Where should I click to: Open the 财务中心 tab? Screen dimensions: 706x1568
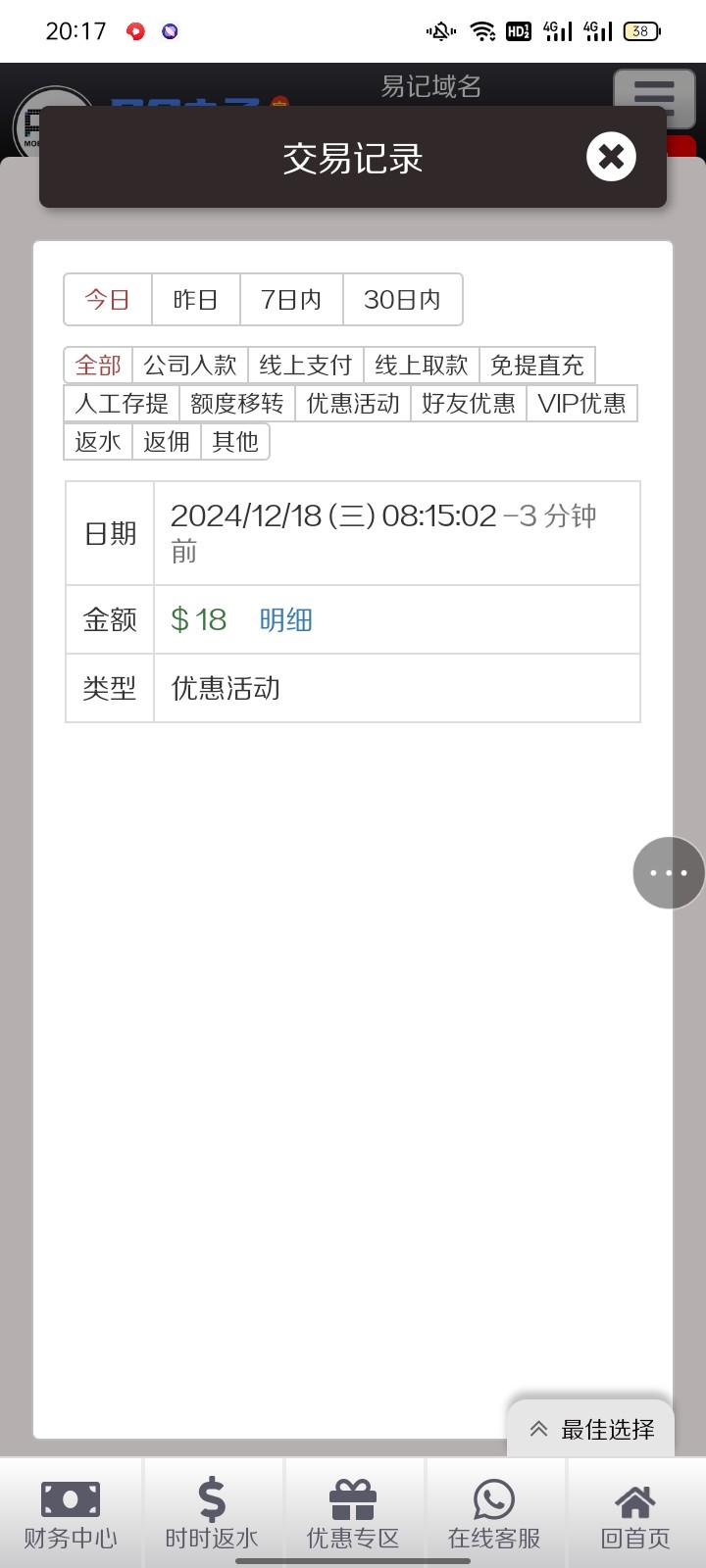tap(71, 1514)
